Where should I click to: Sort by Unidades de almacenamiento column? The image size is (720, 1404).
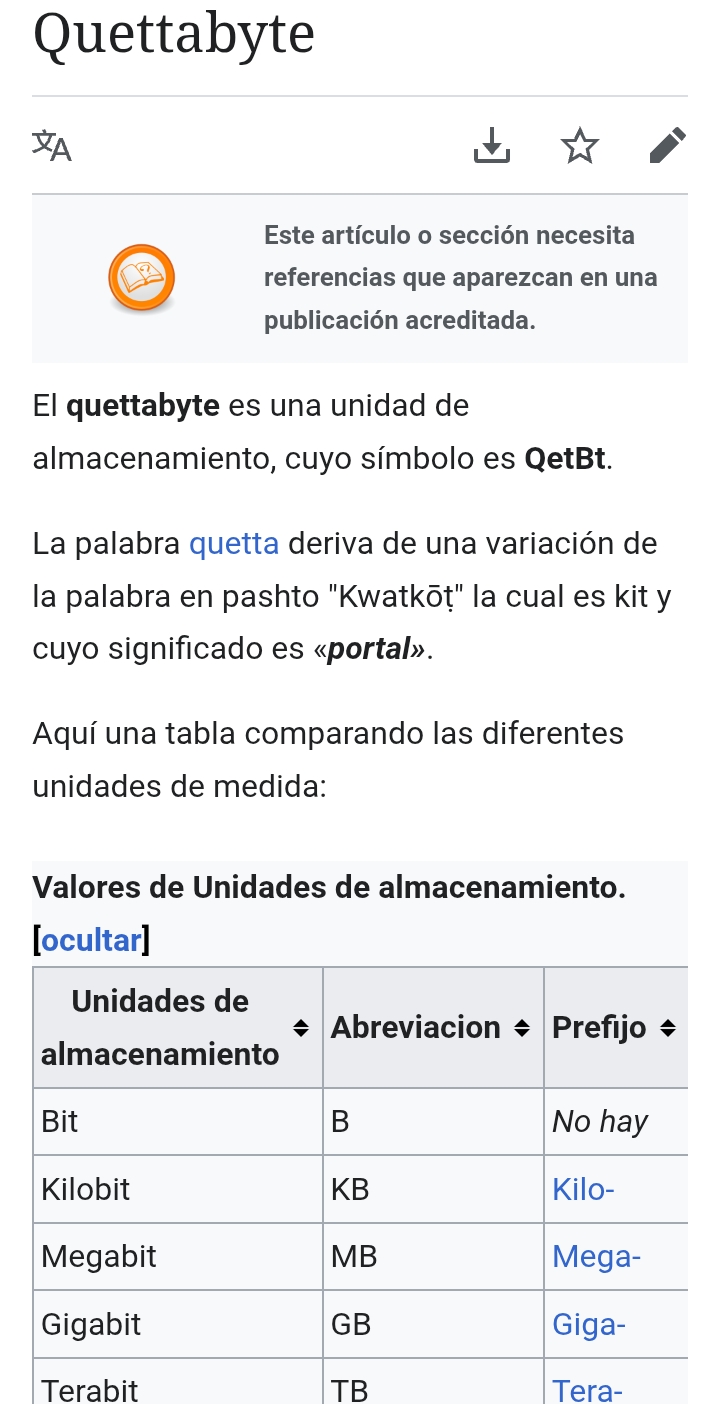pos(299,1028)
